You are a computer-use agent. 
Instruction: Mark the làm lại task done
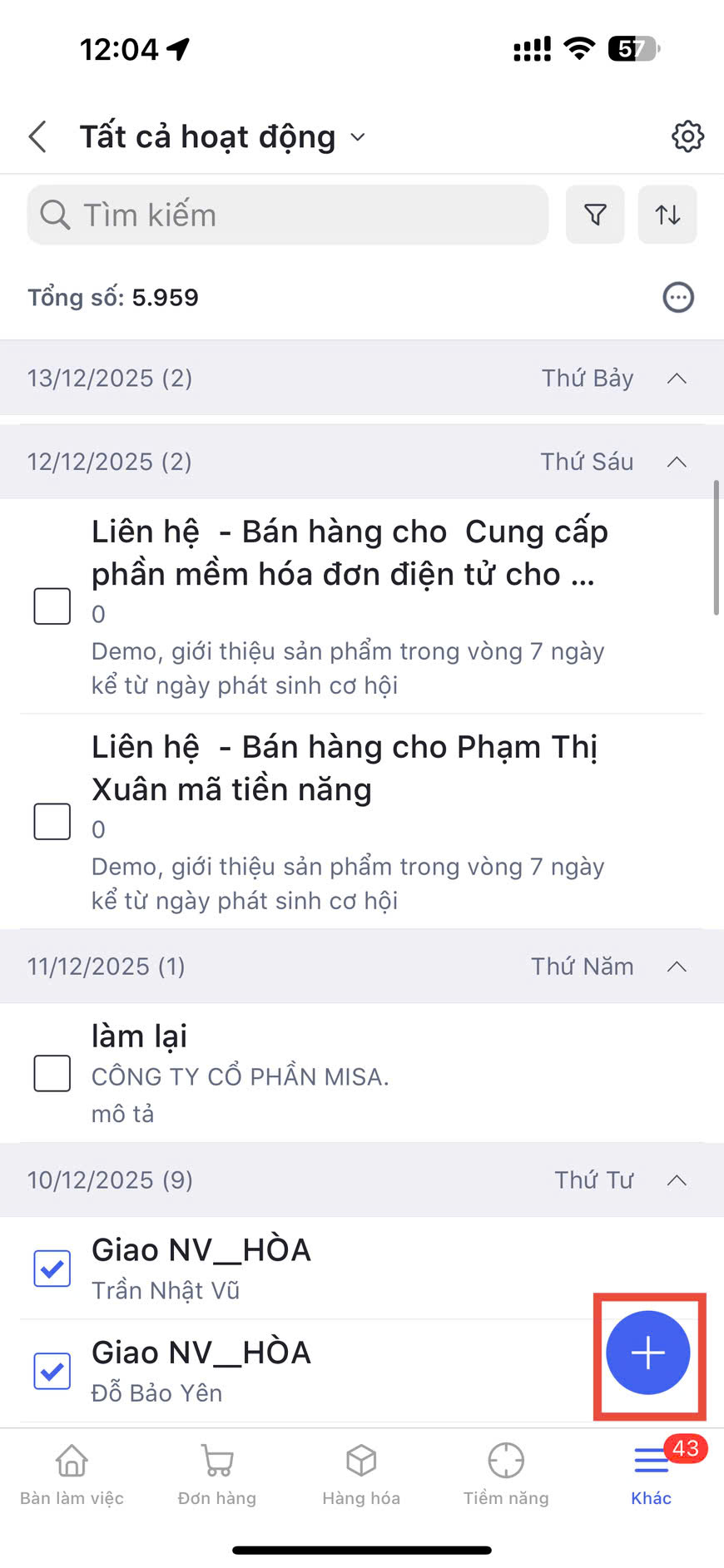coord(52,1073)
